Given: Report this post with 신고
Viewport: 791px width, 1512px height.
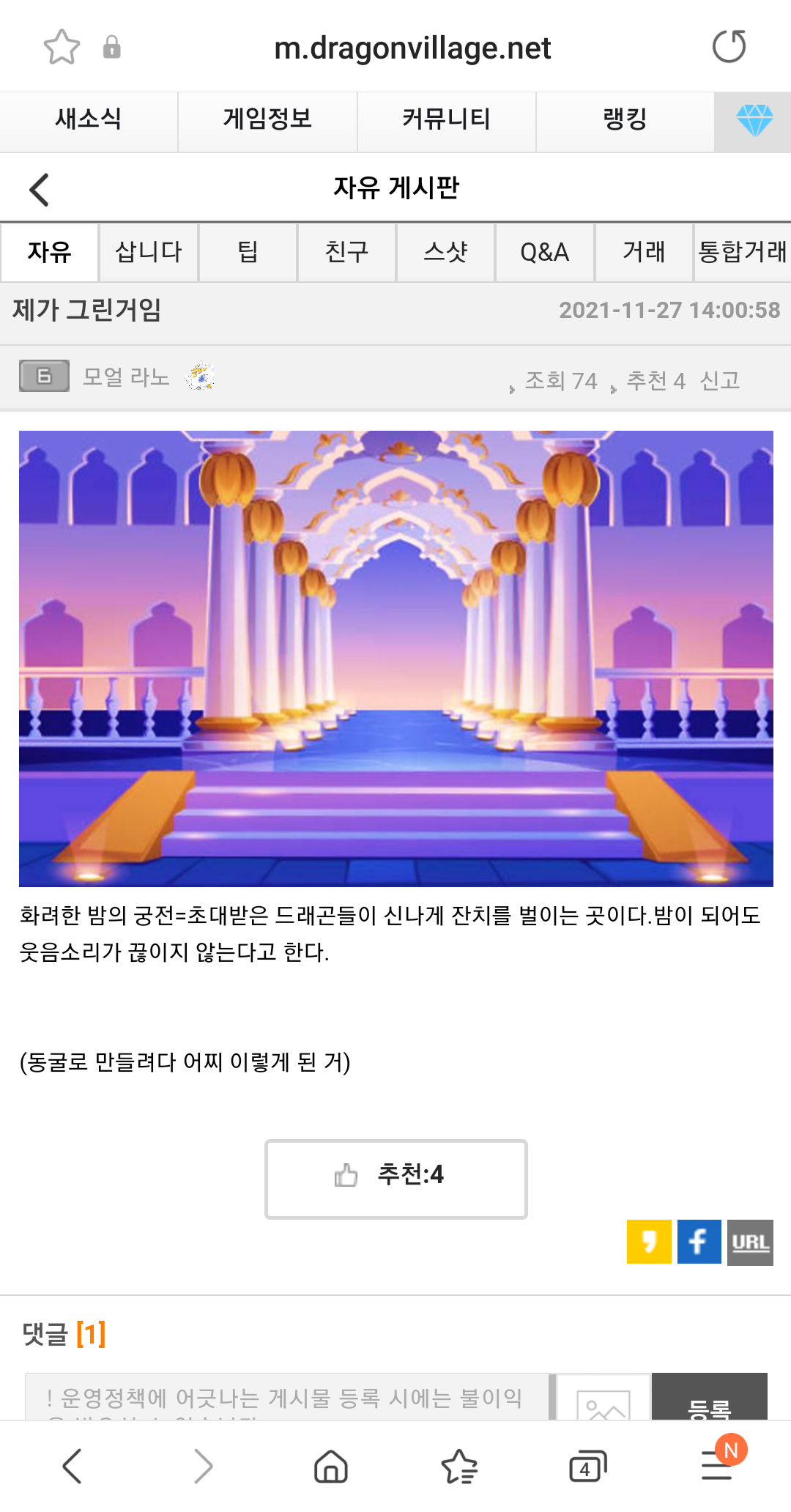Looking at the screenshot, I should [719, 380].
